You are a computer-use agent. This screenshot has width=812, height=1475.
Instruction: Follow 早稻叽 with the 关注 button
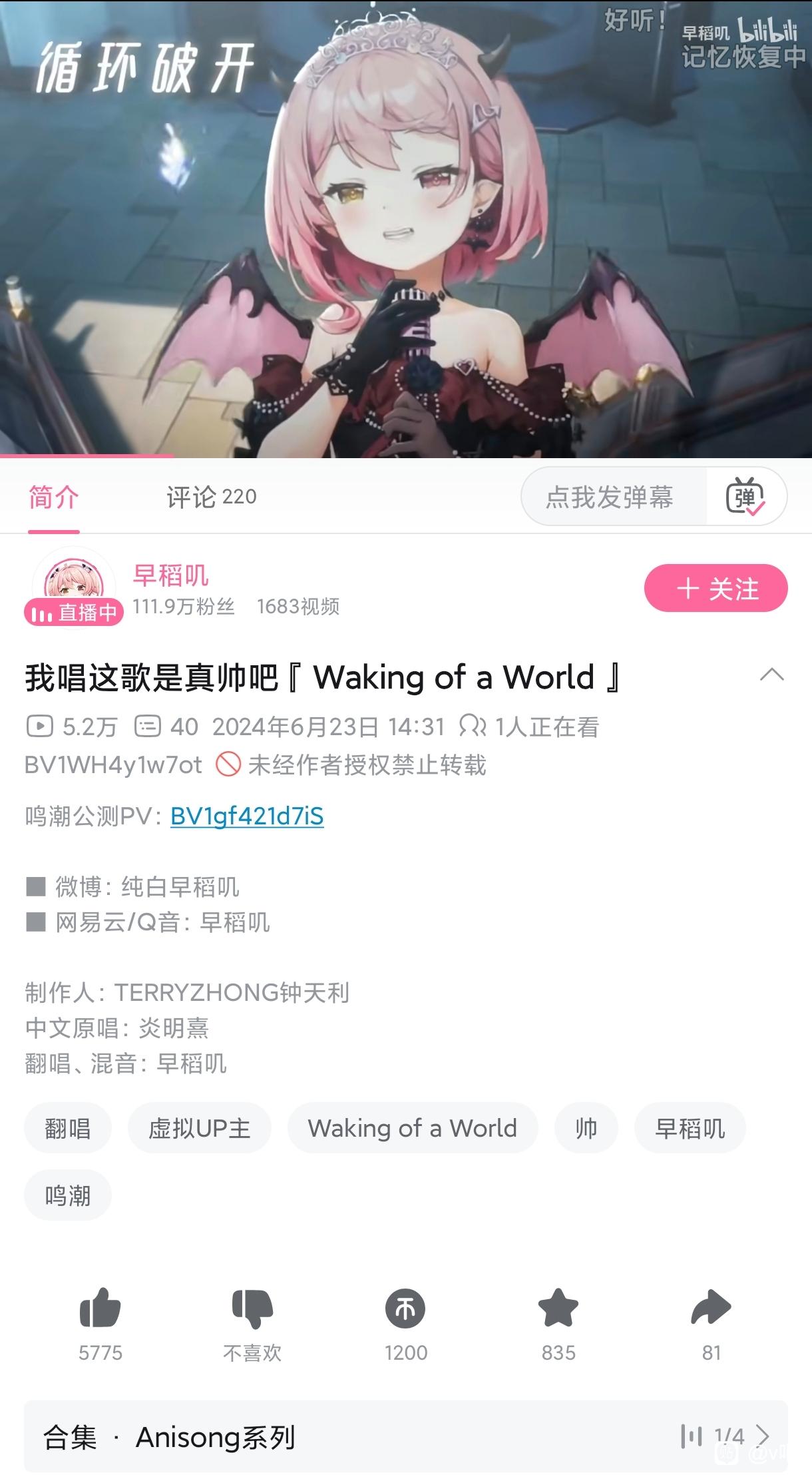pyautogui.click(x=715, y=588)
